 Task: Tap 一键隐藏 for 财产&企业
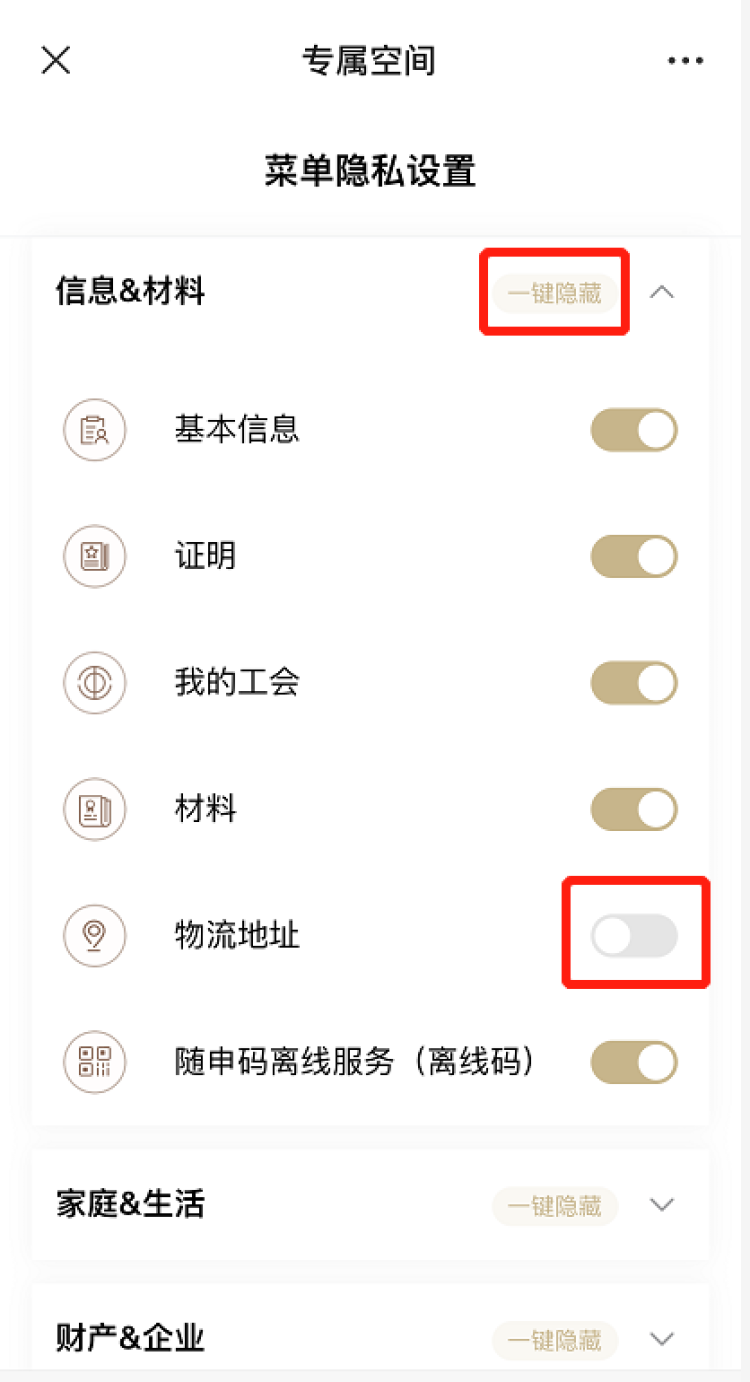[x=555, y=1340]
